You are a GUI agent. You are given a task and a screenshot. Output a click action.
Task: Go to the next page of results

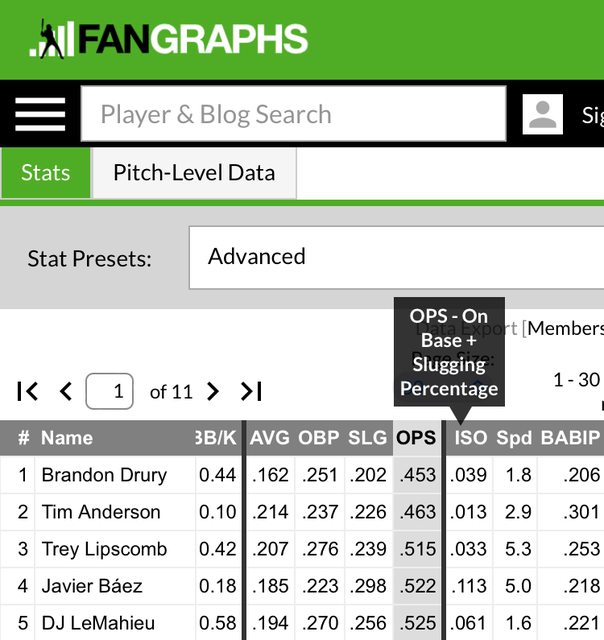click(x=212, y=391)
